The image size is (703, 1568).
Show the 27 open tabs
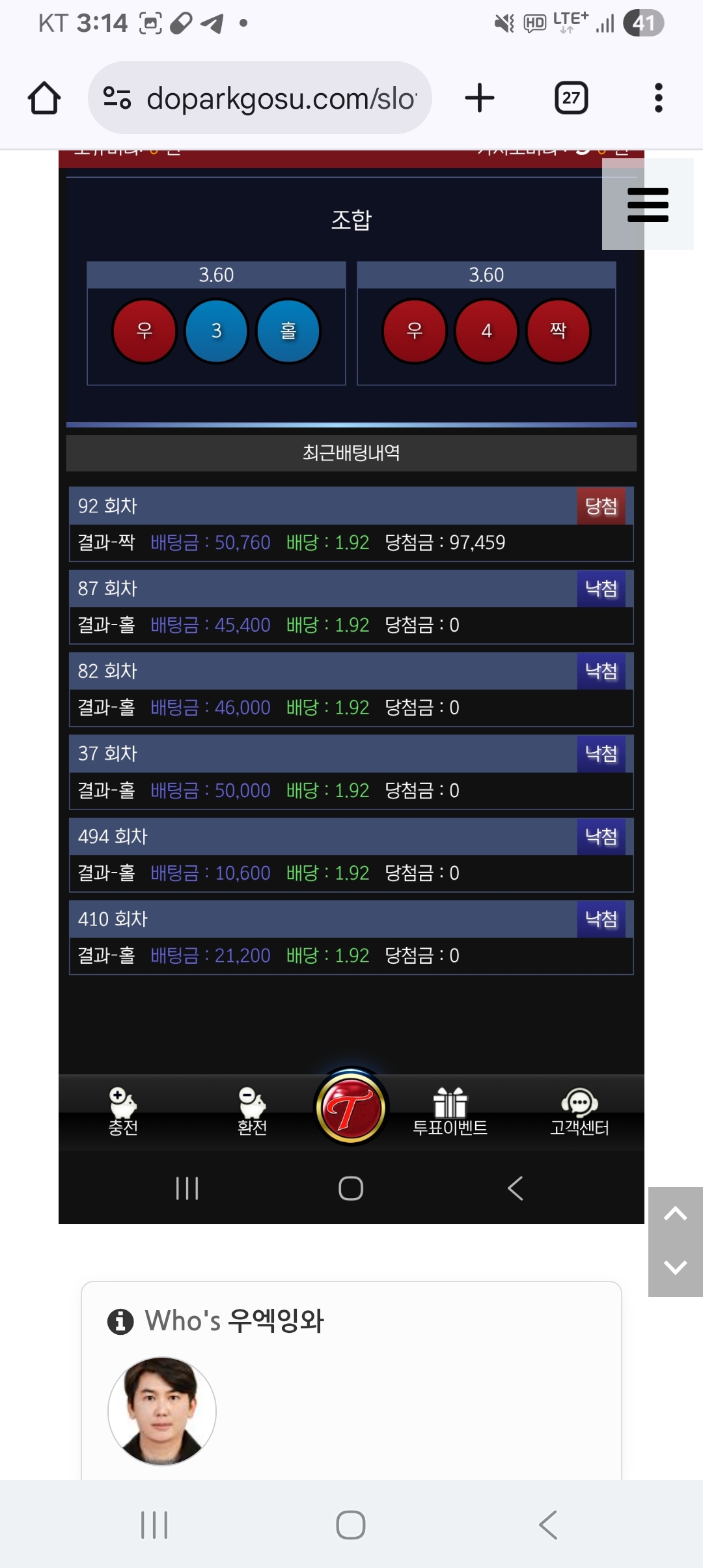coord(571,98)
